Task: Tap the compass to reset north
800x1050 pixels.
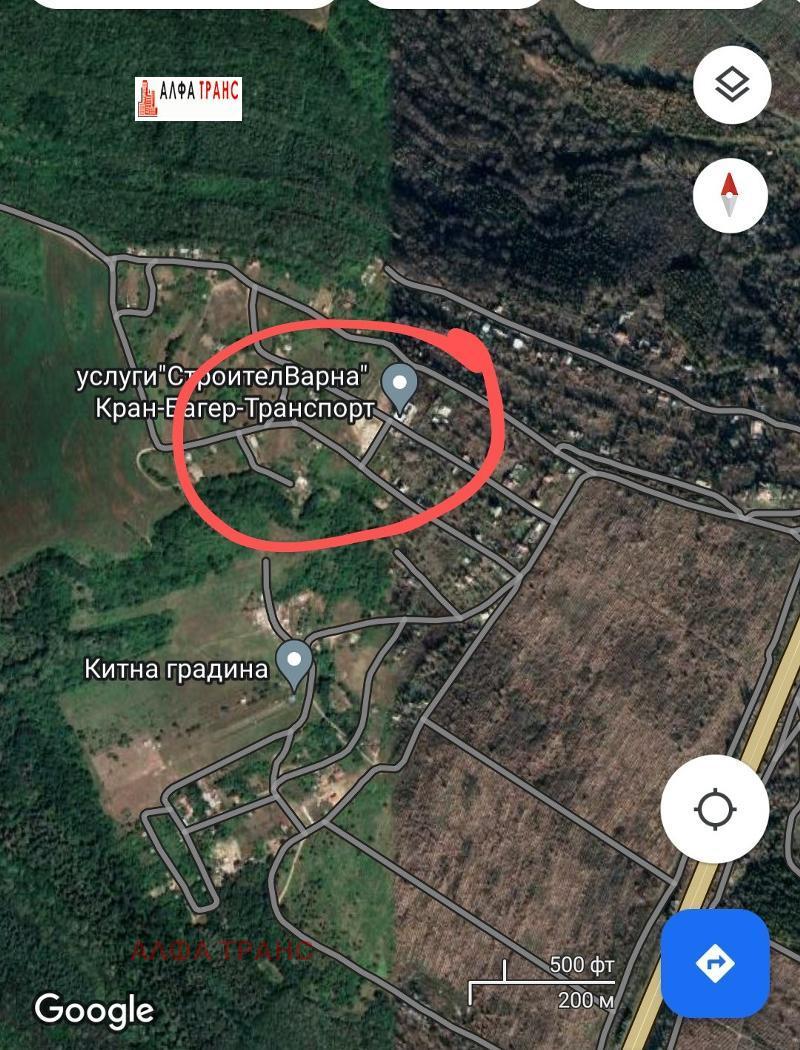Action: pyautogui.click(x=731, y=195)
